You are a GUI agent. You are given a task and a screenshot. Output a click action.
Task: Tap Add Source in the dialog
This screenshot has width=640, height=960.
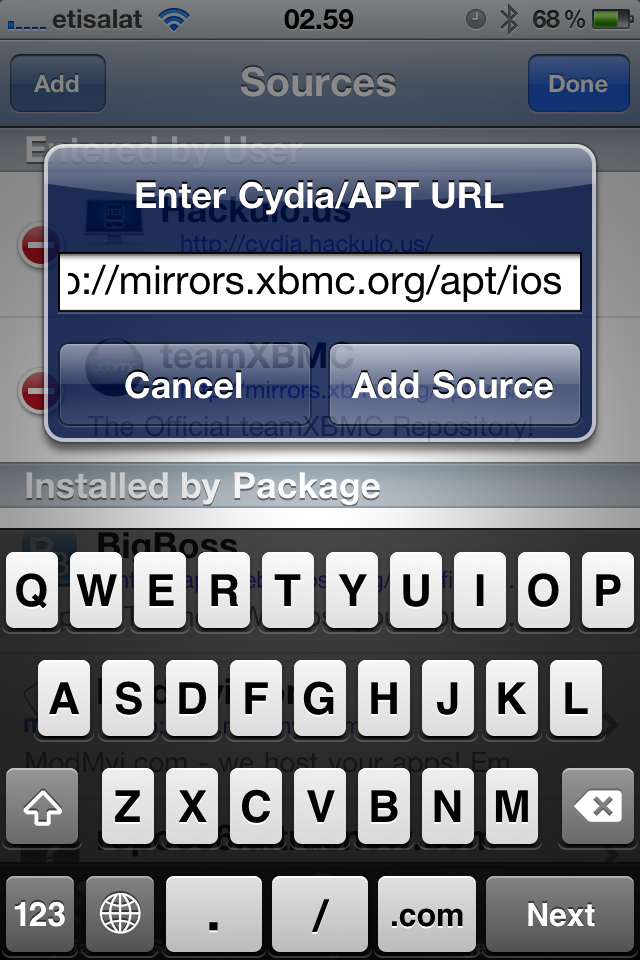tap(454, 385)
